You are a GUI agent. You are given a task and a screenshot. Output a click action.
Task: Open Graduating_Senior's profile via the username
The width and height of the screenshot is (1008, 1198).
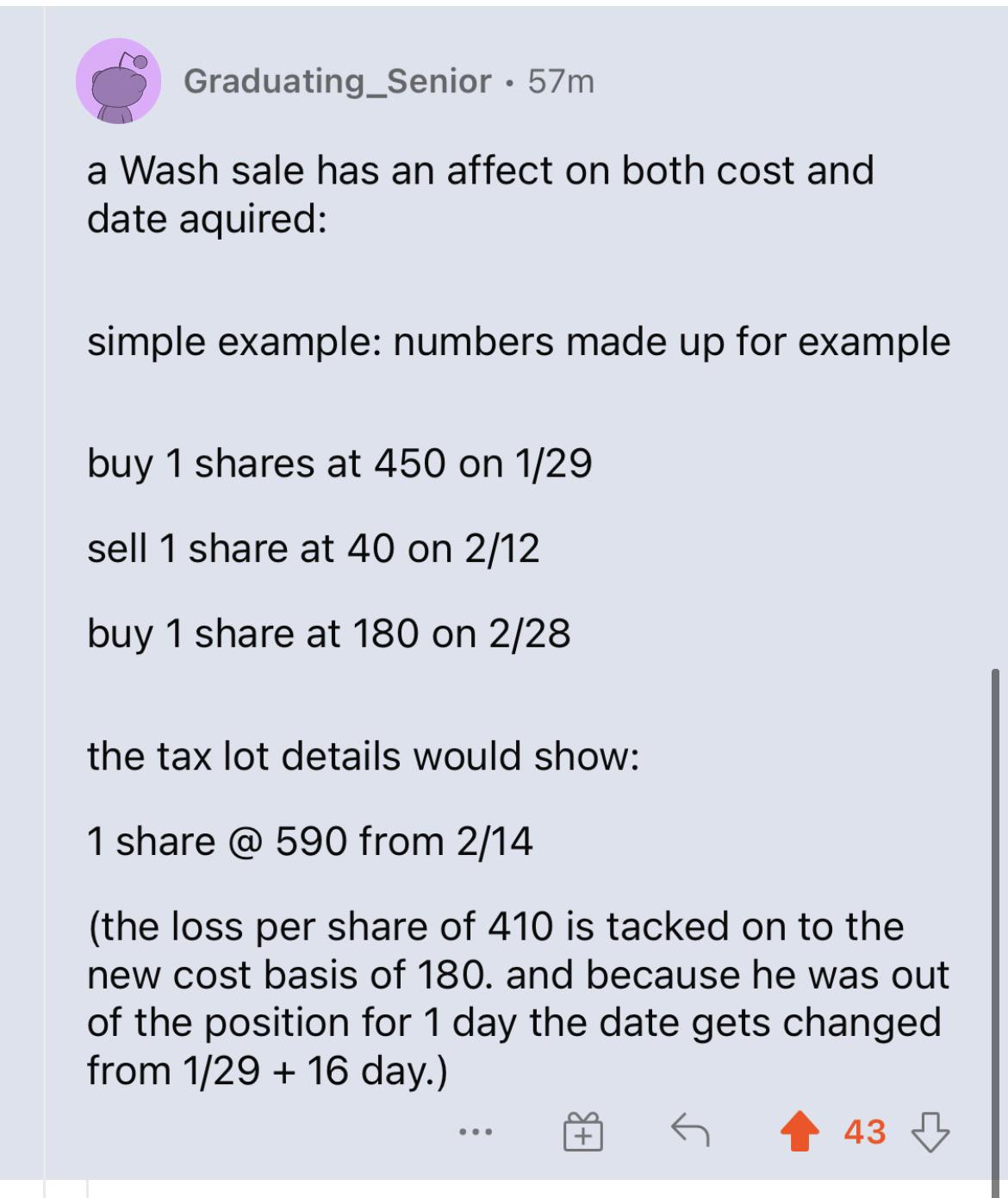[x=336, y=83]
